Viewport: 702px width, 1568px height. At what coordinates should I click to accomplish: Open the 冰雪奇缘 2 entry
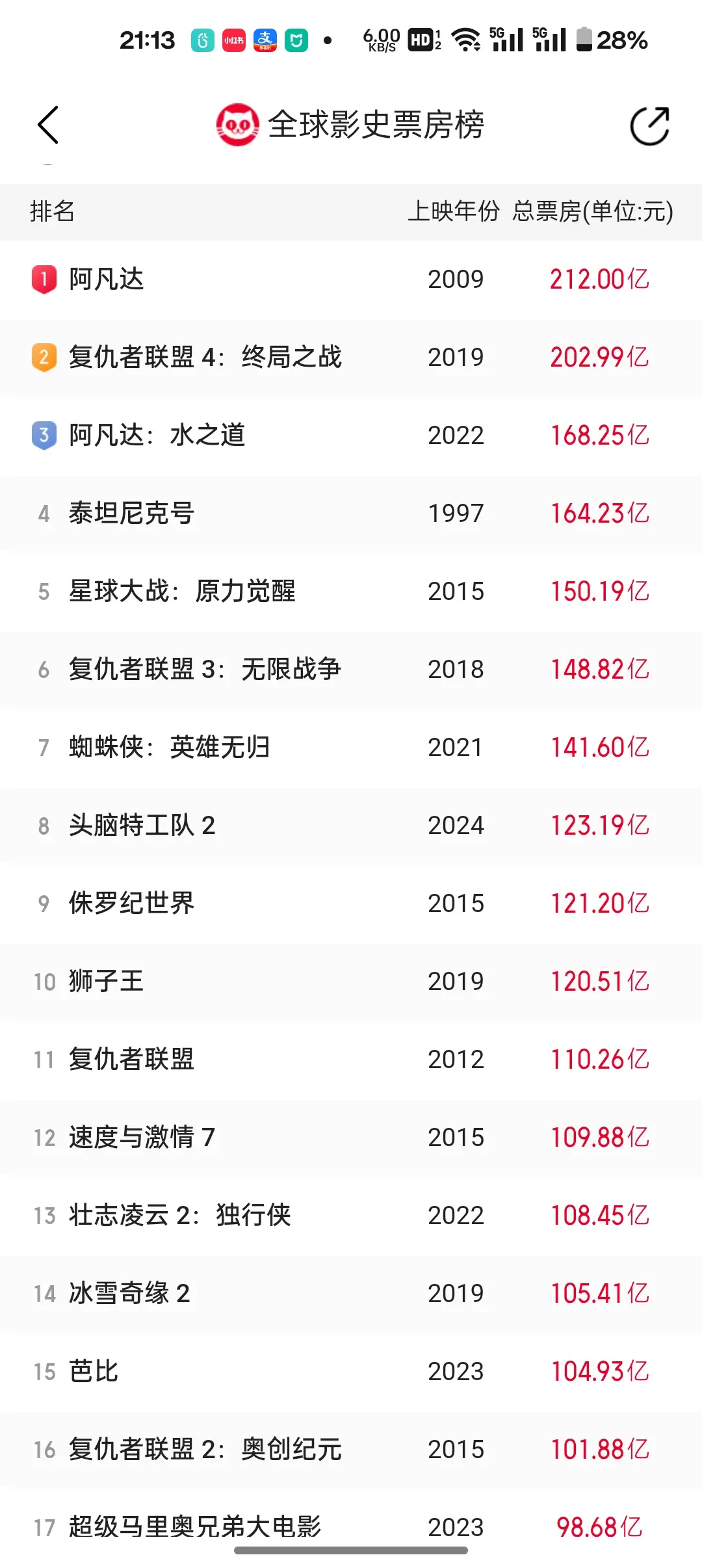coord(351,1294)
